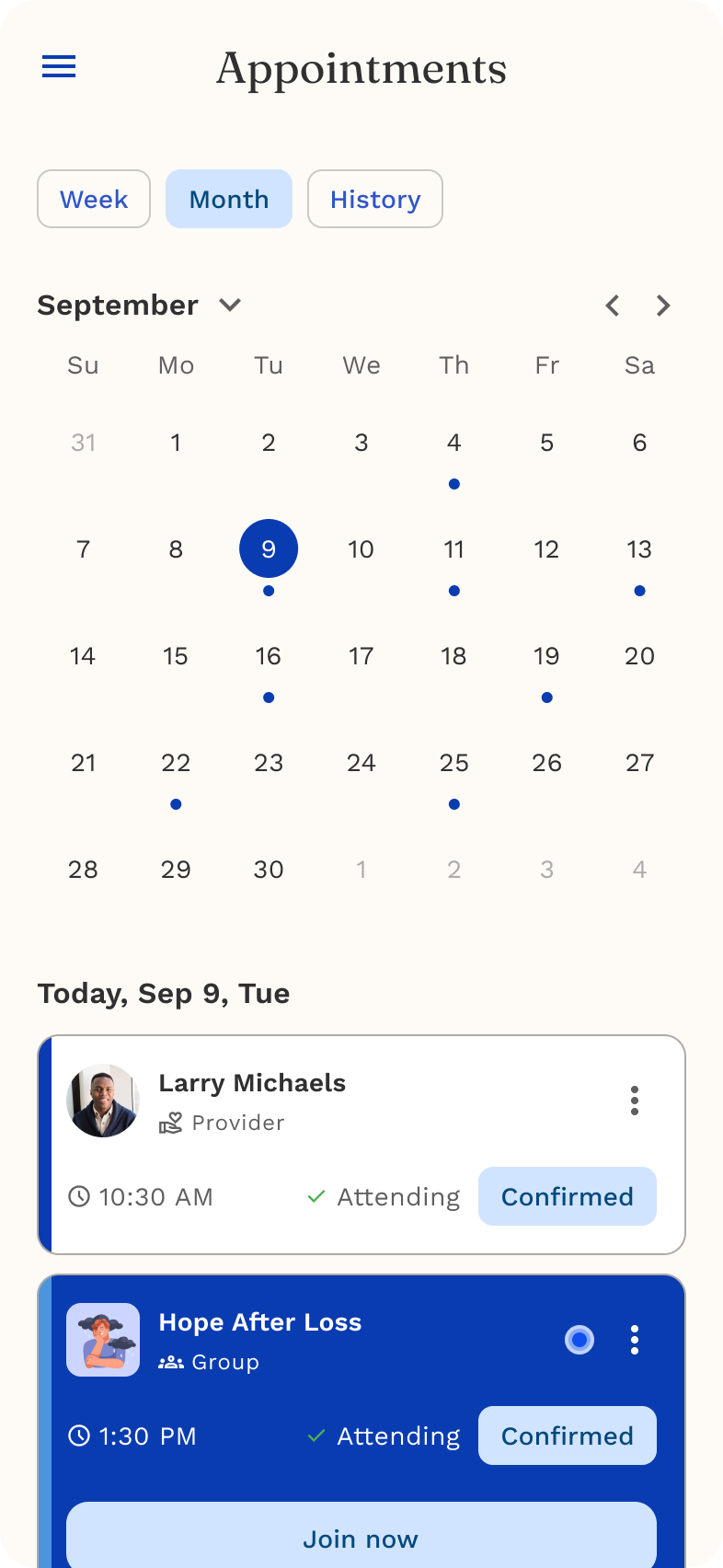Open options menu for Hope After Loss

(x=635, y=1340)
